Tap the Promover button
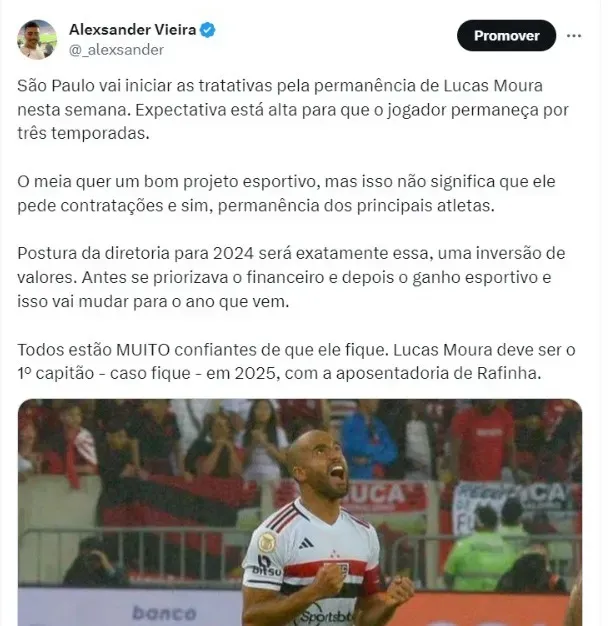This screenshot has width=615, height=626. click(x=506, y=35)
